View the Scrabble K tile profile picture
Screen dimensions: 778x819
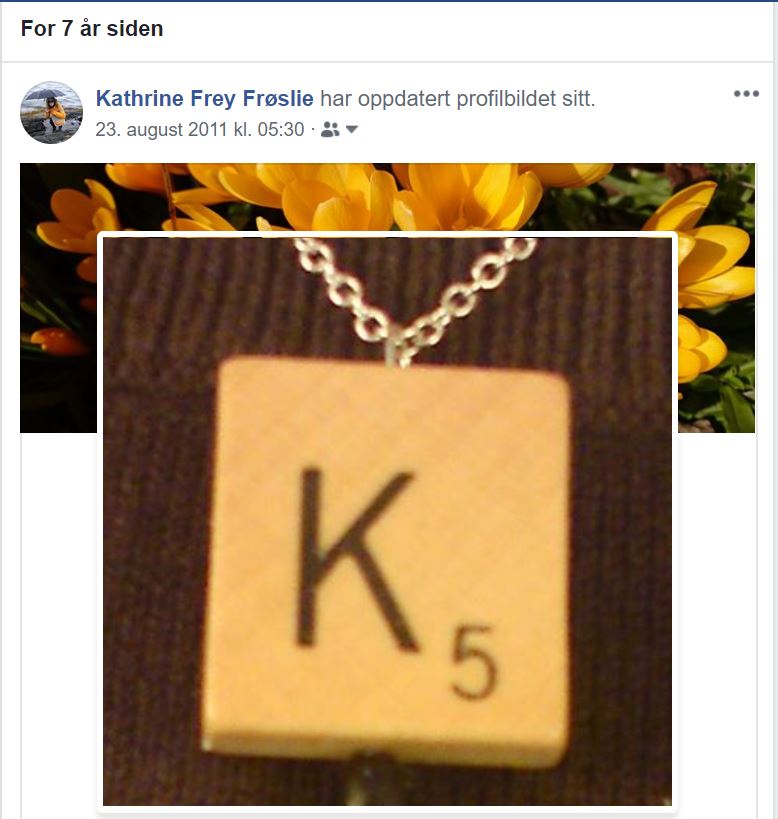click(387, 520)
